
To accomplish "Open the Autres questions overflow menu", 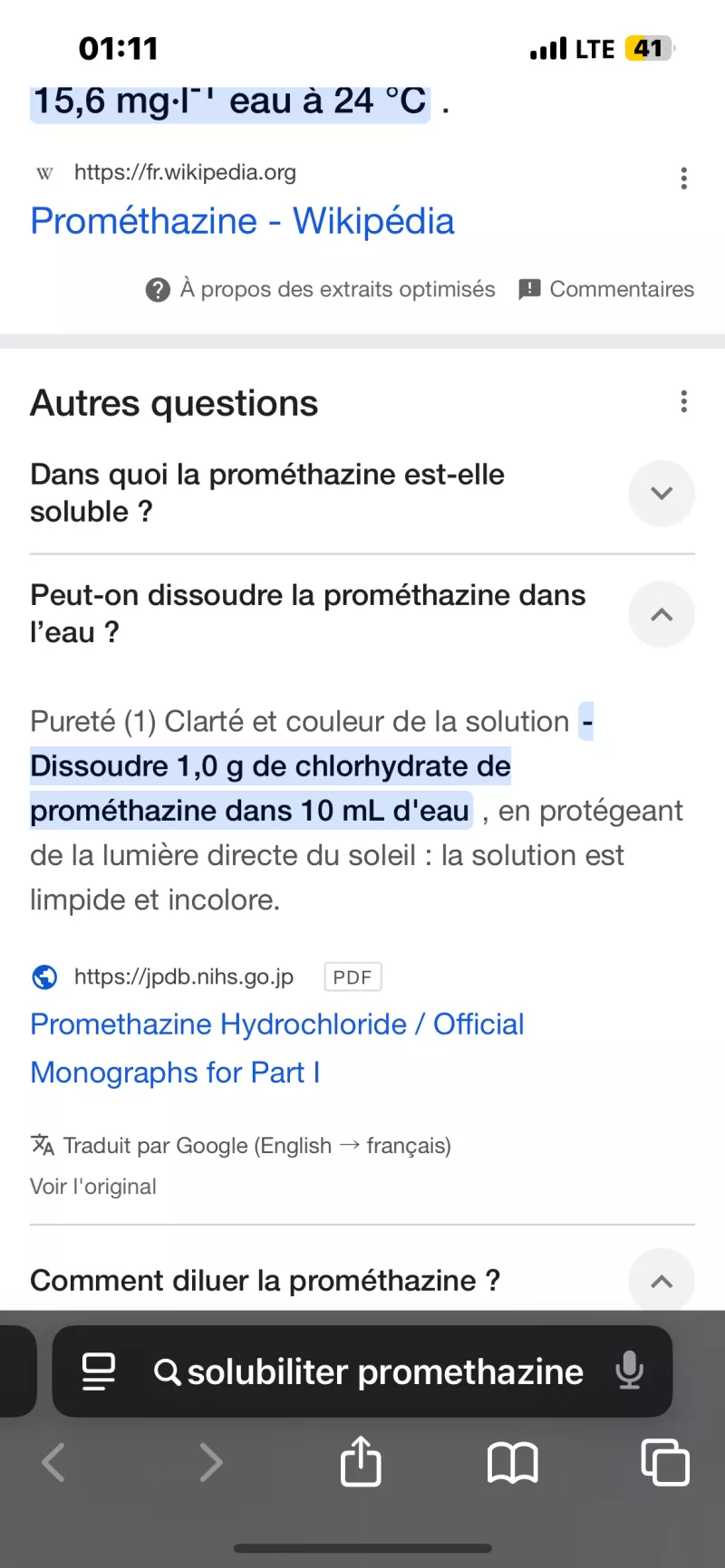I will click(683, 401).
